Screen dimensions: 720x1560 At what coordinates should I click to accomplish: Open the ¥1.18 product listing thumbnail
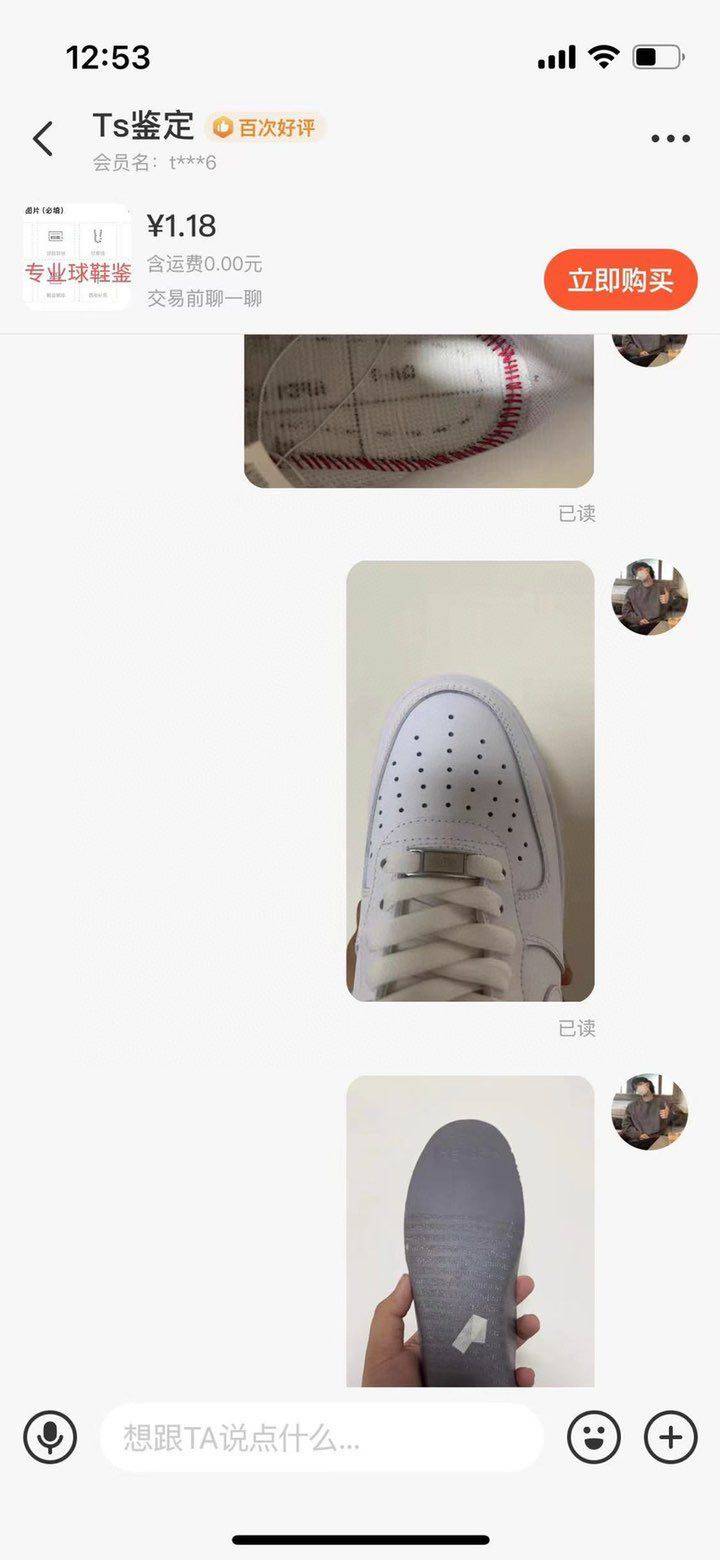(77, 257)
